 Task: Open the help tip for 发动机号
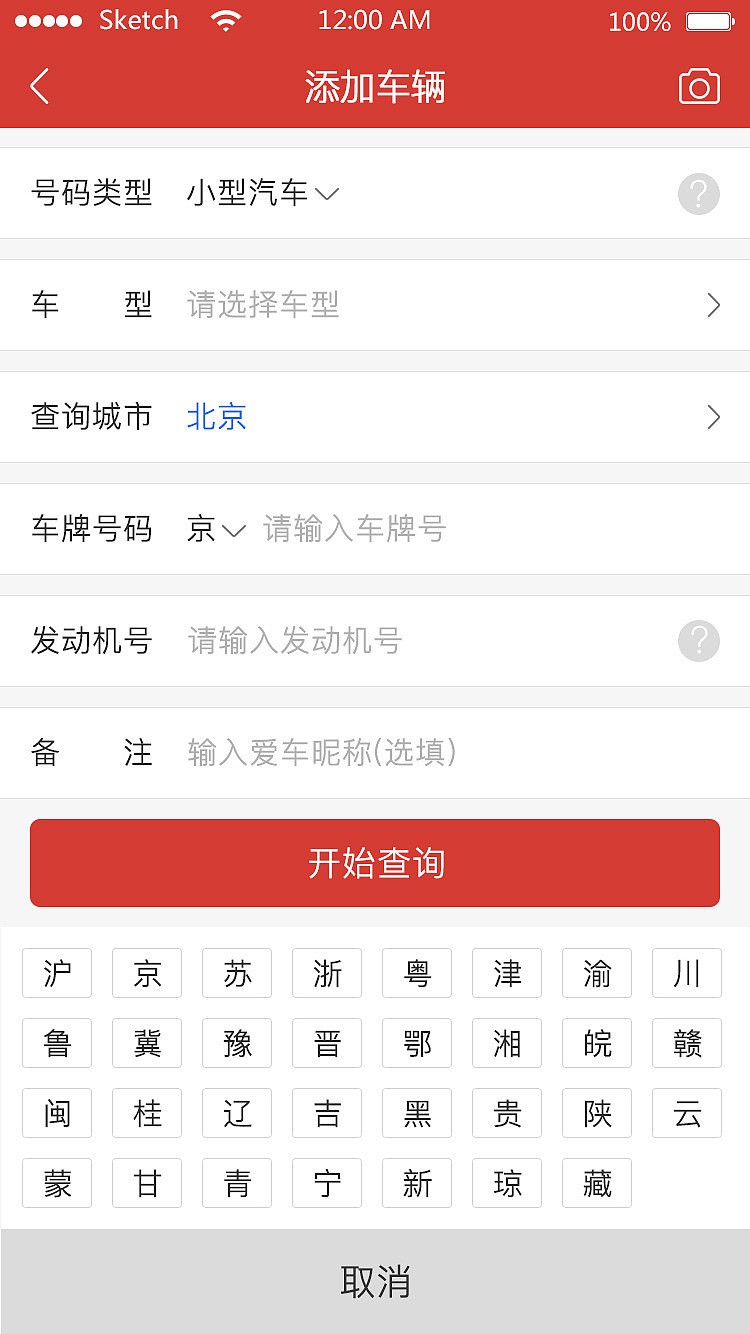(698, 641)
